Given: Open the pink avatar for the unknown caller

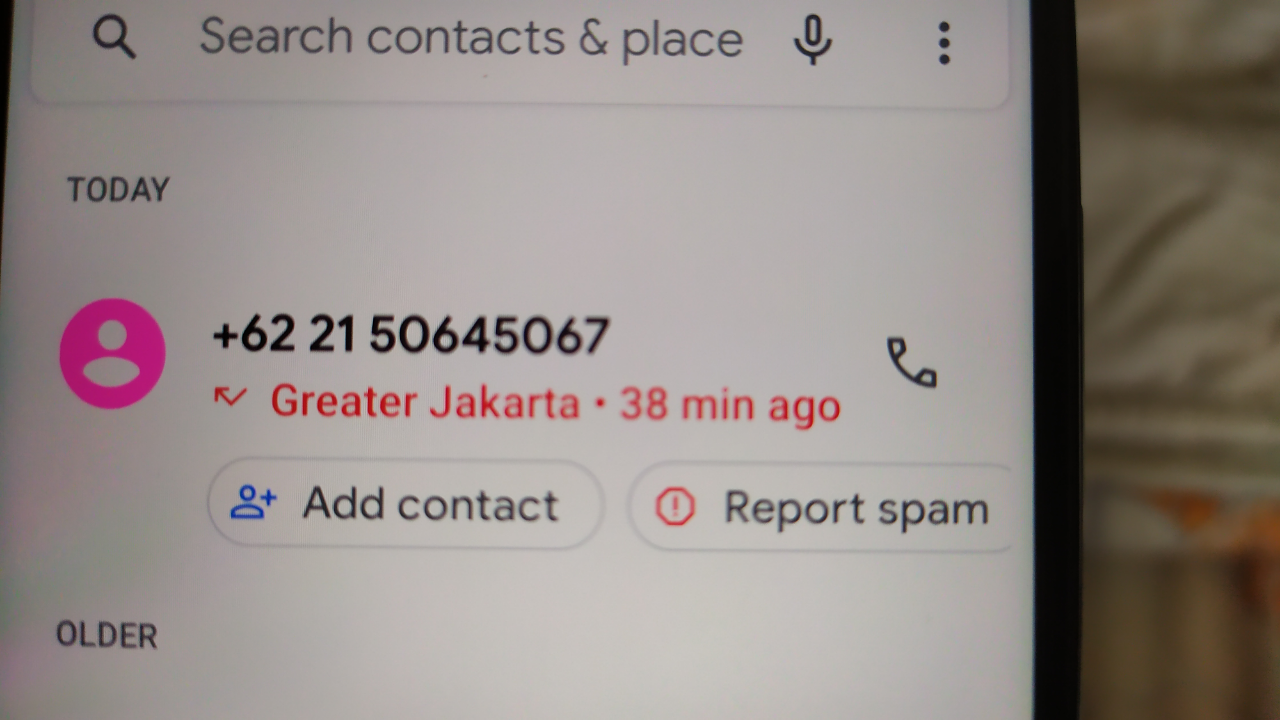Looking at the screenshot, I should pos(112,354).
